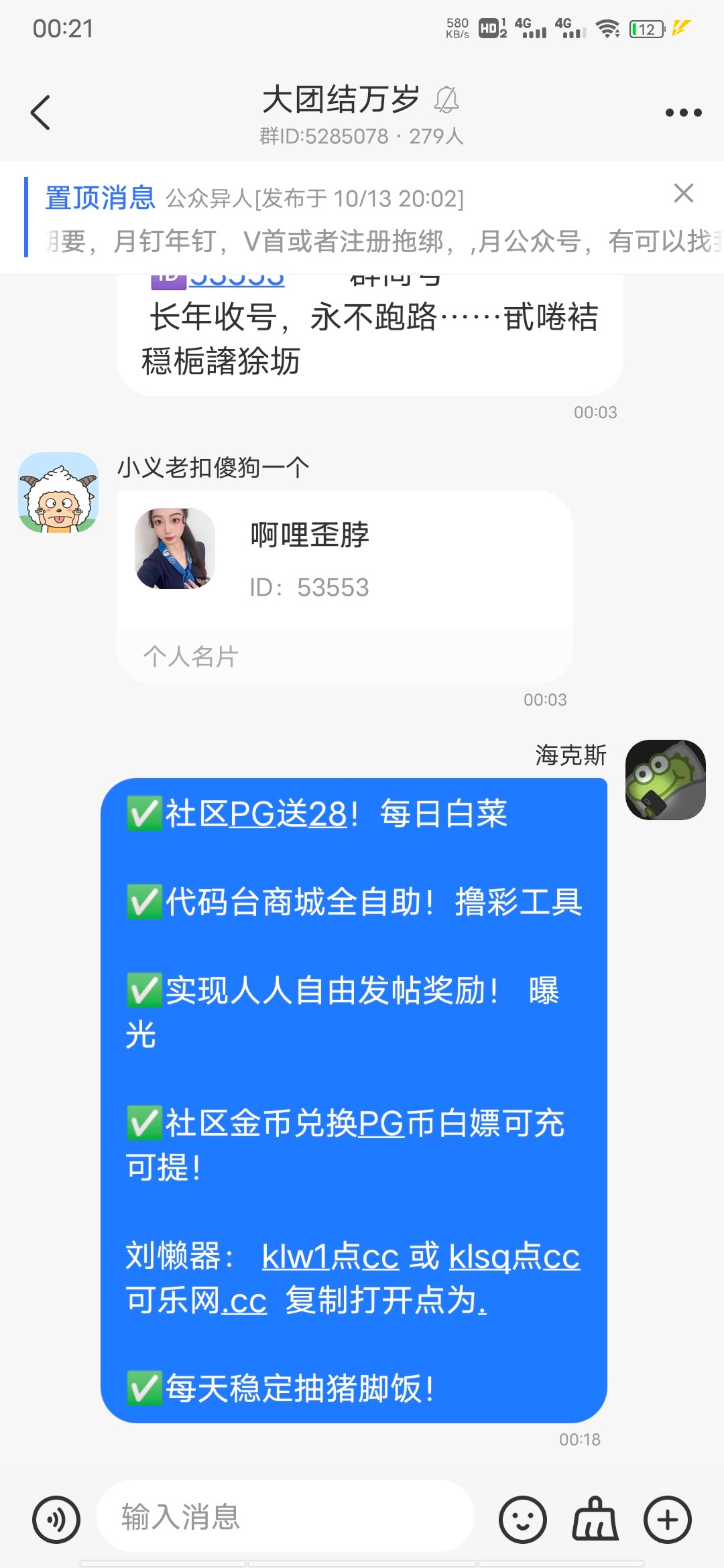Screen dimensions: 724x1568
Task: Open the klw1点cc link
Action: pos(330,1256)
